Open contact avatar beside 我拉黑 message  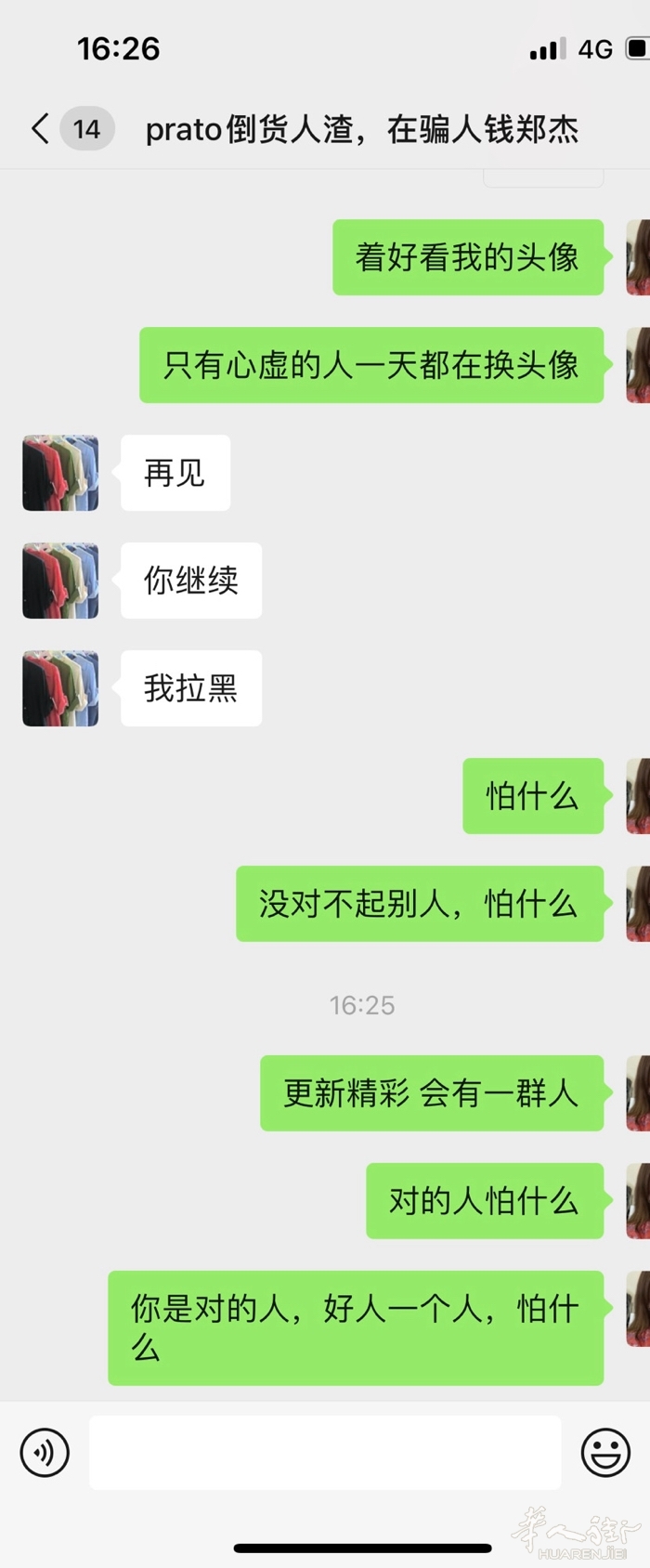pos(60,688)
